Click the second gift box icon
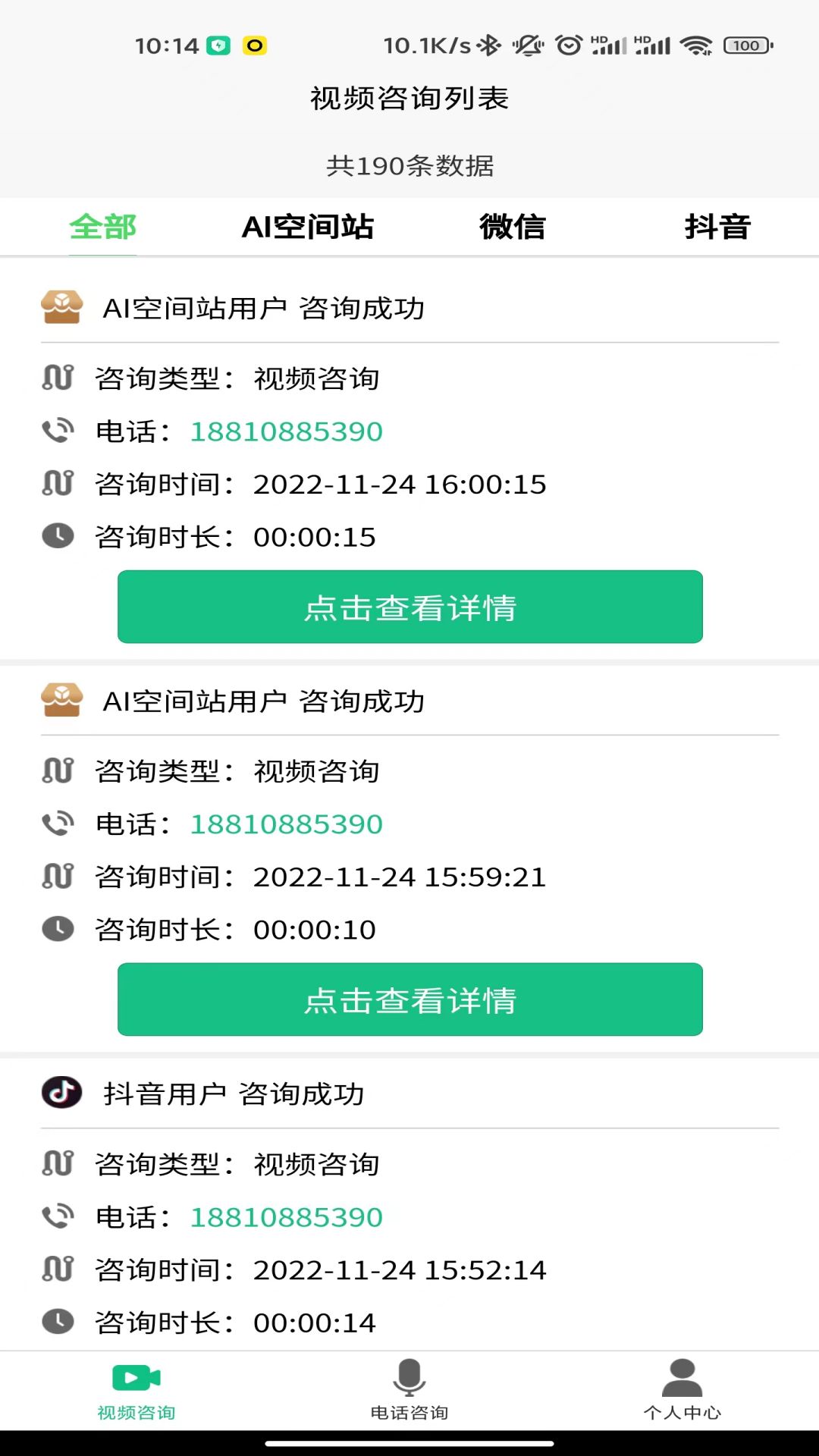The width and height of the screenshot is (819, 1456). click(x=61, y=701)
